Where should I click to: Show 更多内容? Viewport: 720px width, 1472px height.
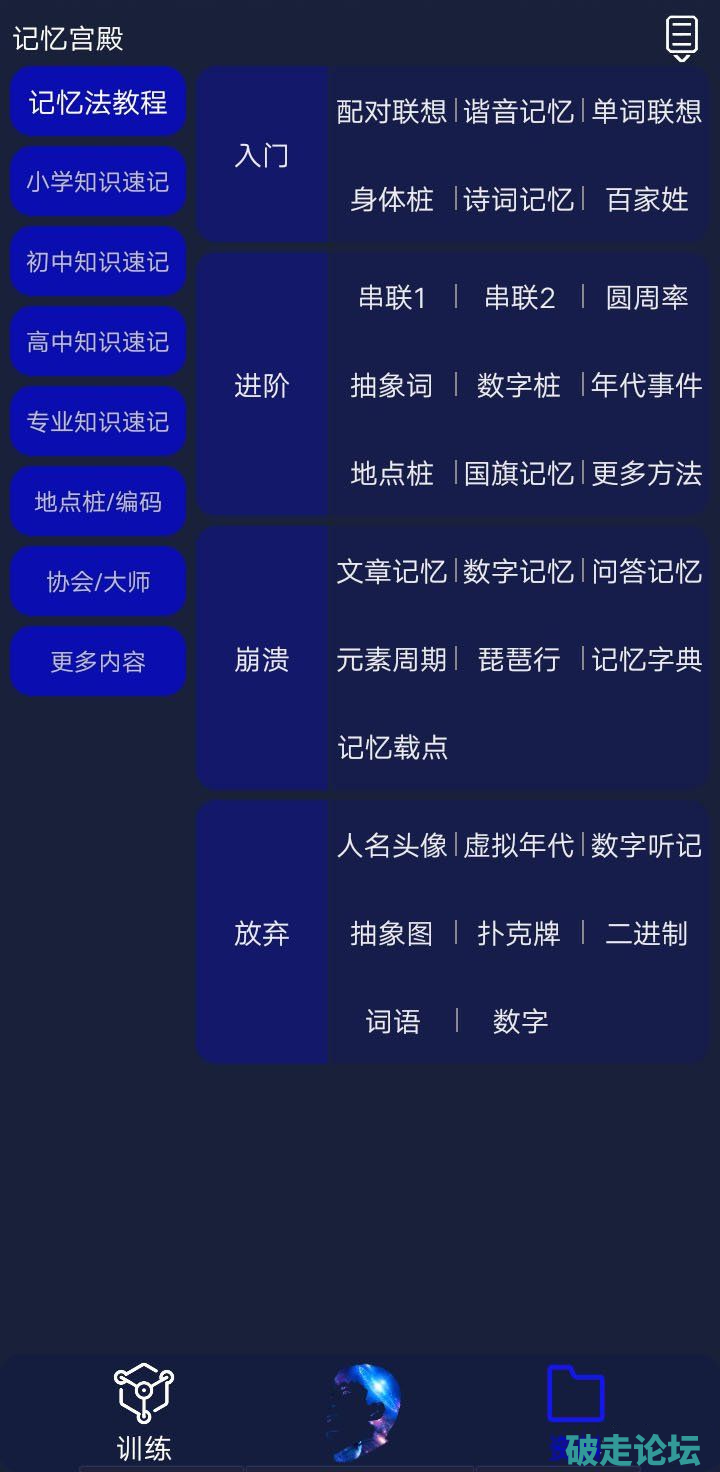(x=98, y=662)
